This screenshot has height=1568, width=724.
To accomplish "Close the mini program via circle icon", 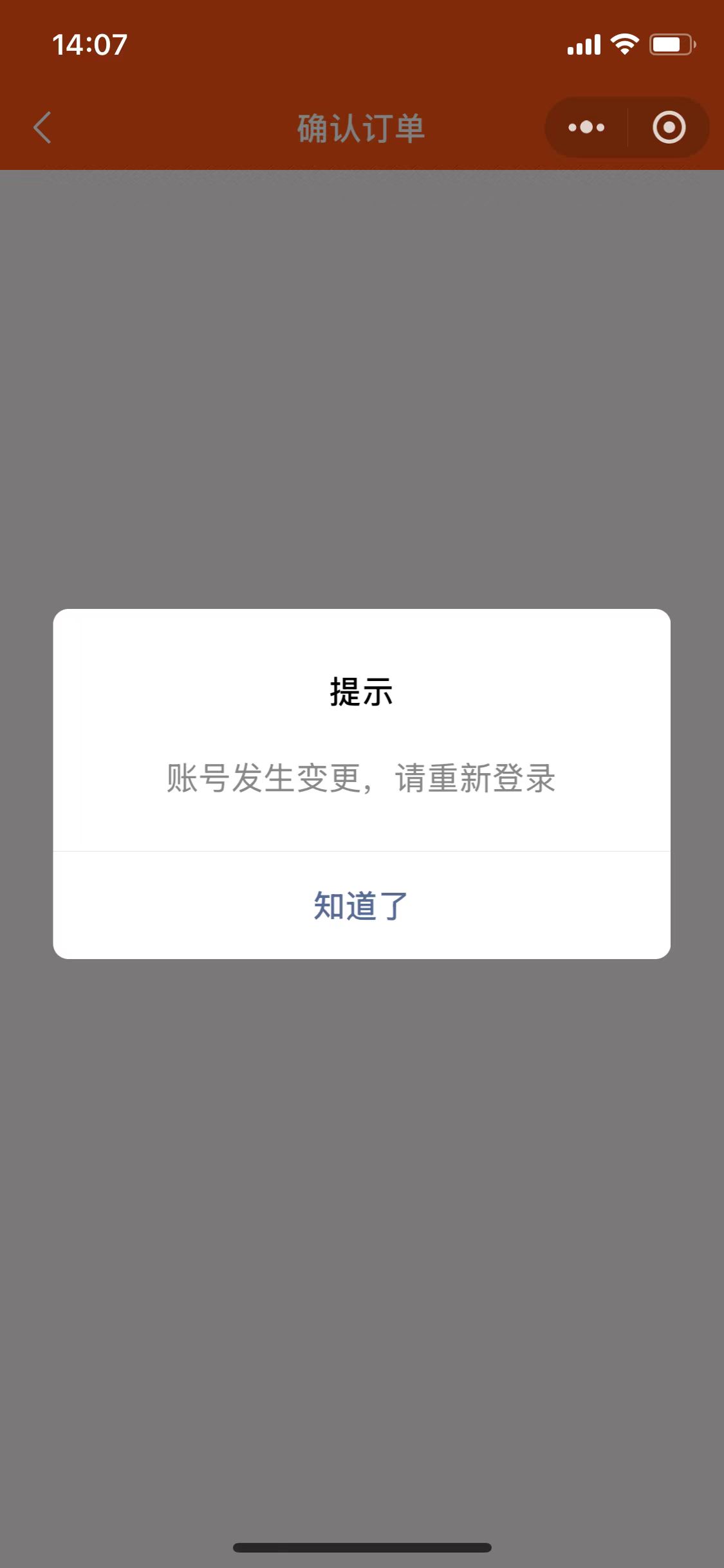I will point(669,127).
